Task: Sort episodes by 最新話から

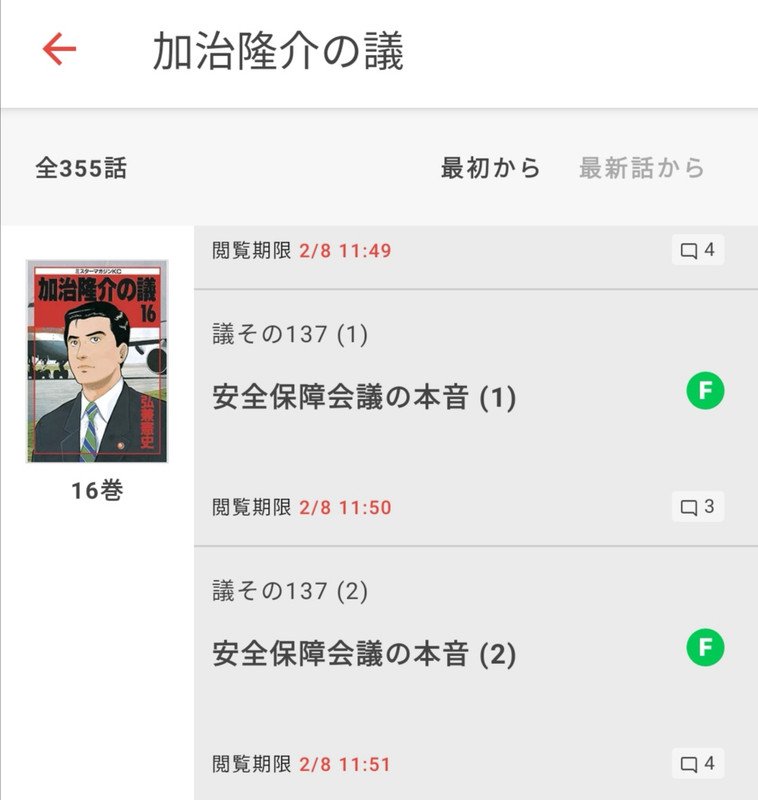Action: (642, 168)
